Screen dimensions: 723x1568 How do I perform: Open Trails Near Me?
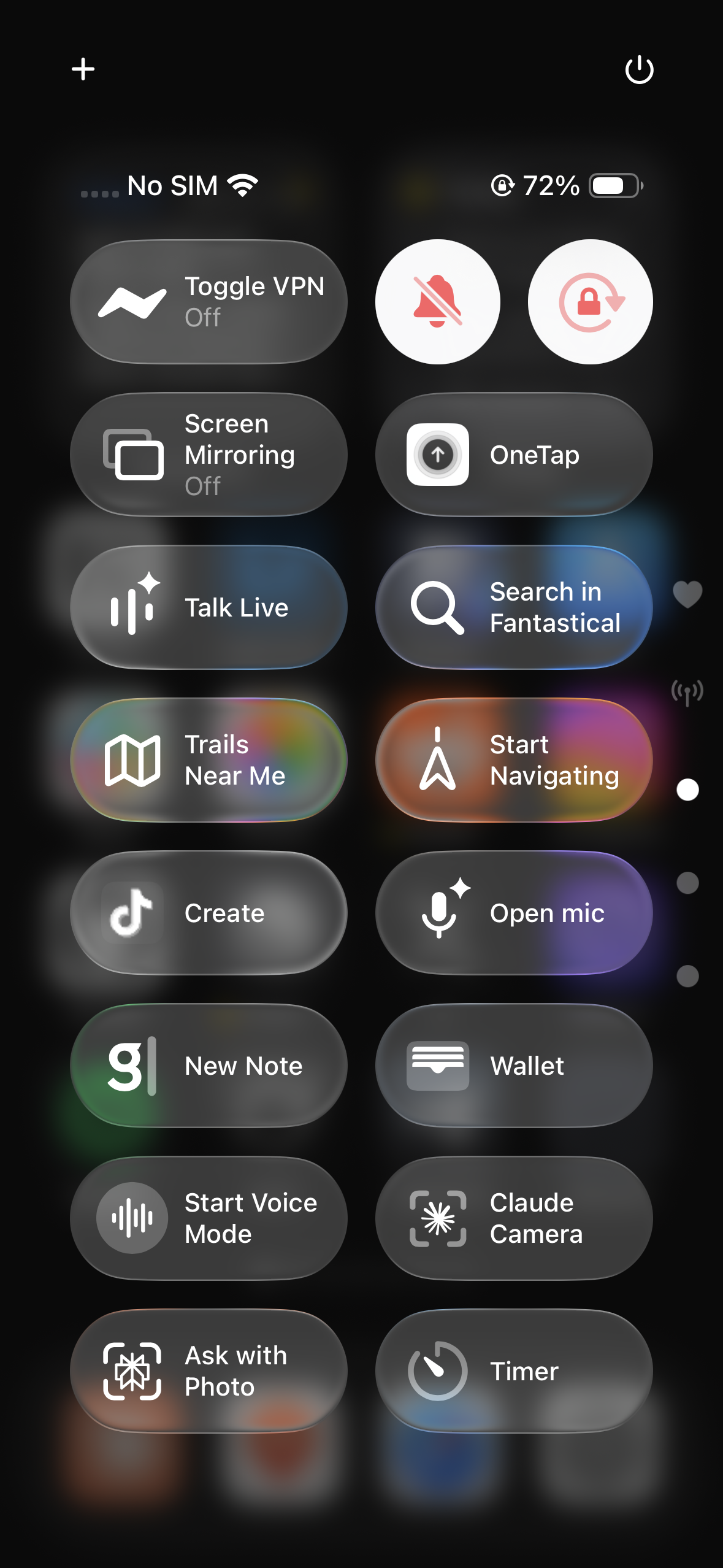pos(208,760)
